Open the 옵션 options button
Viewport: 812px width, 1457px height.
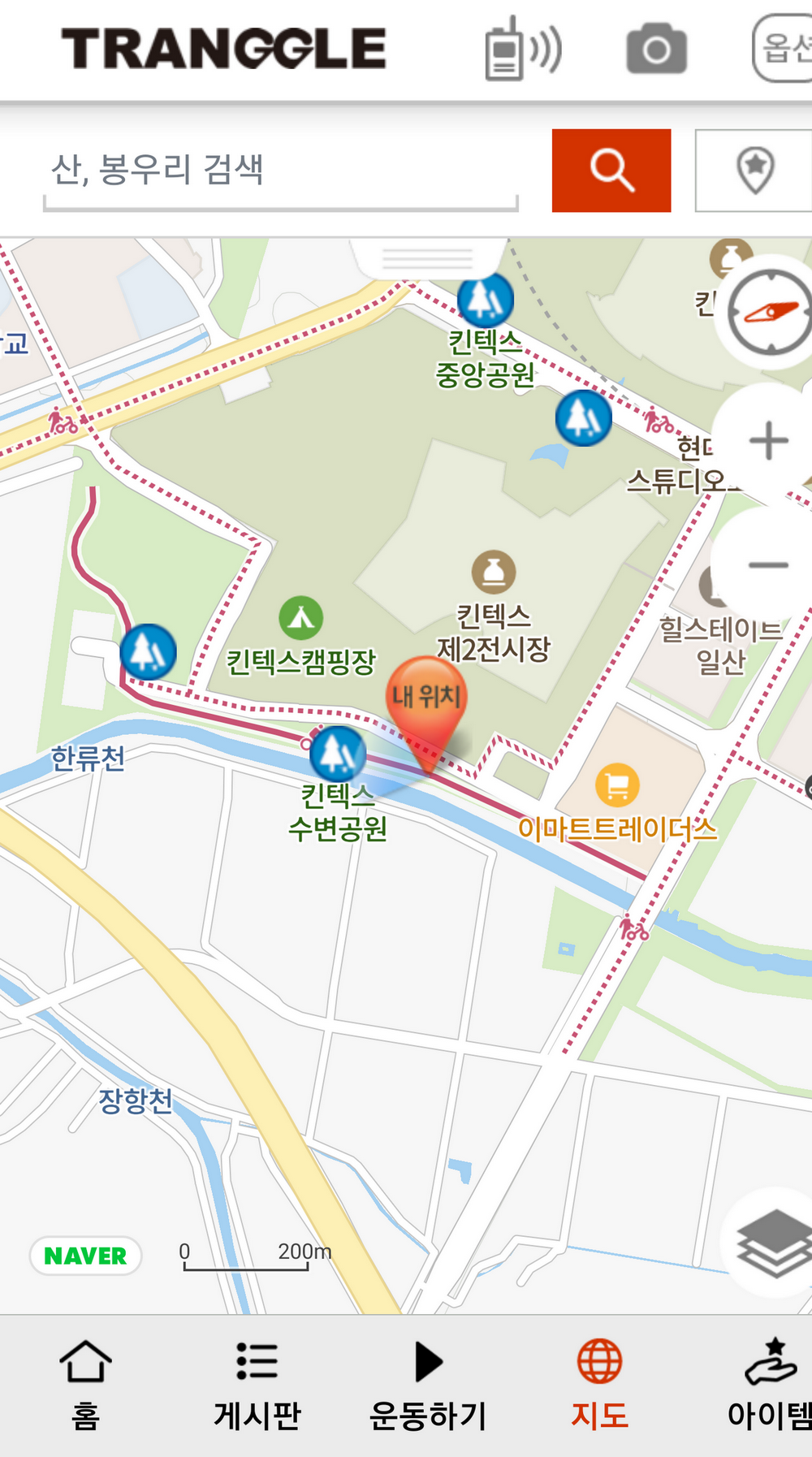pyautogui.click(x=784, y=49)
